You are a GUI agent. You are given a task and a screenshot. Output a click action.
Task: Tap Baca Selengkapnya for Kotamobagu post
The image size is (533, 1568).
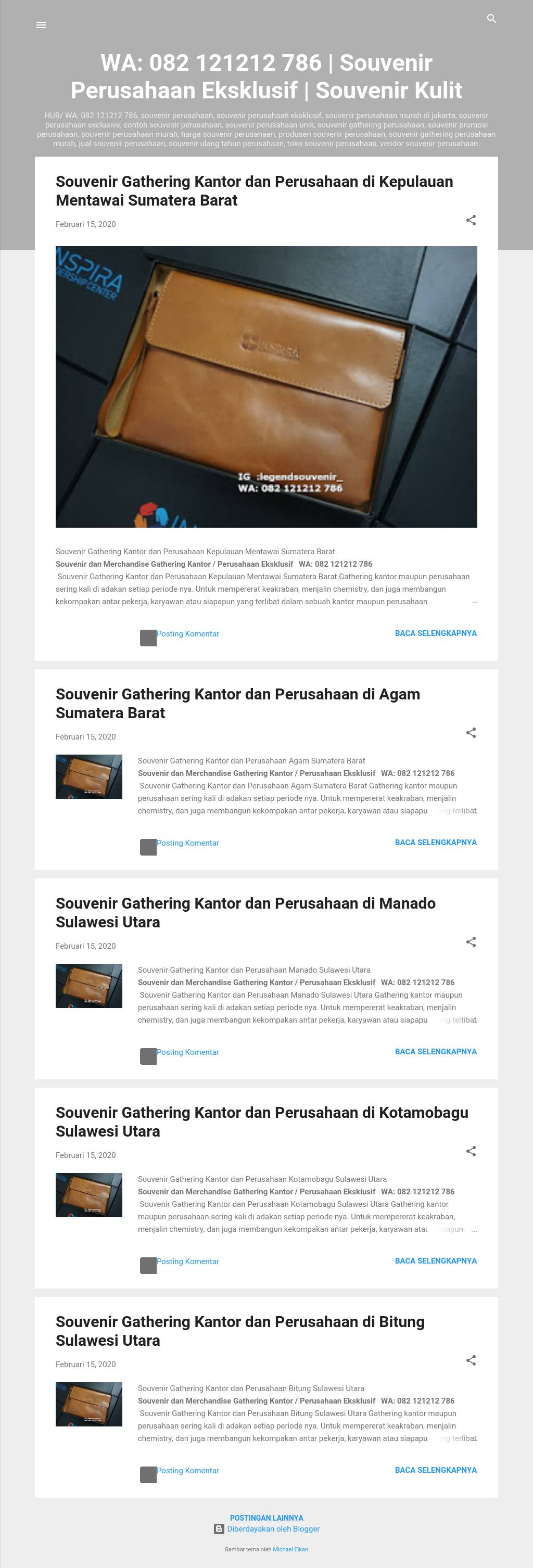pos(436,1260)
